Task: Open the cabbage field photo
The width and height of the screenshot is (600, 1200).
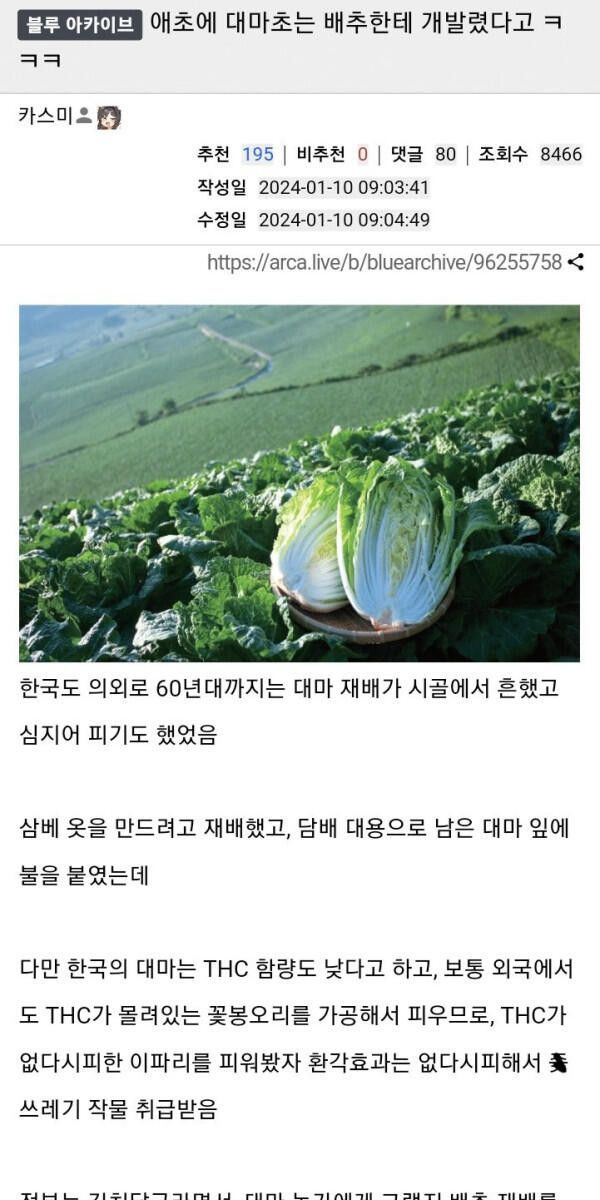Action: tap(299, 483)
